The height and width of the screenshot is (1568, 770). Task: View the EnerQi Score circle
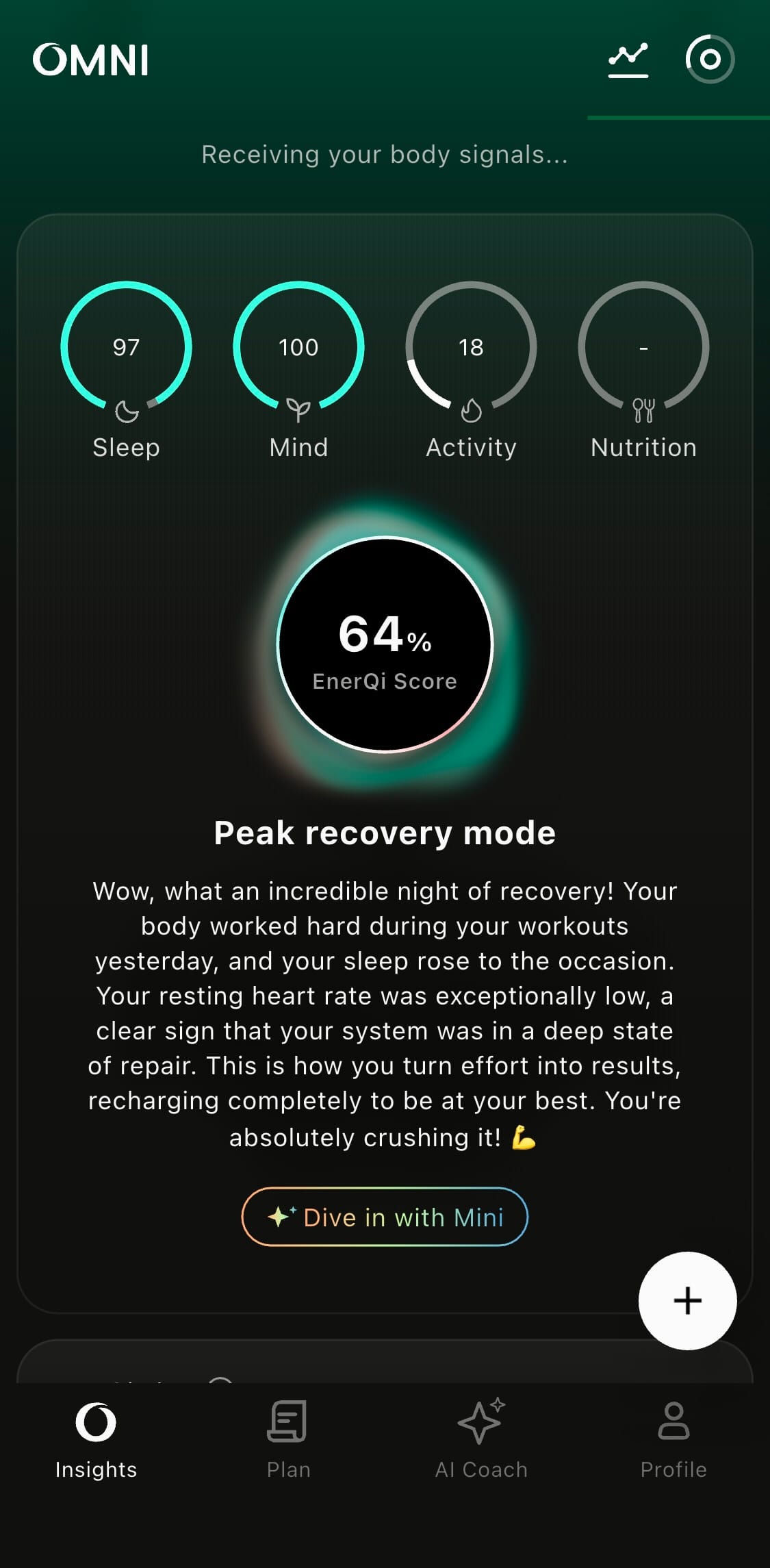[385, 644]
